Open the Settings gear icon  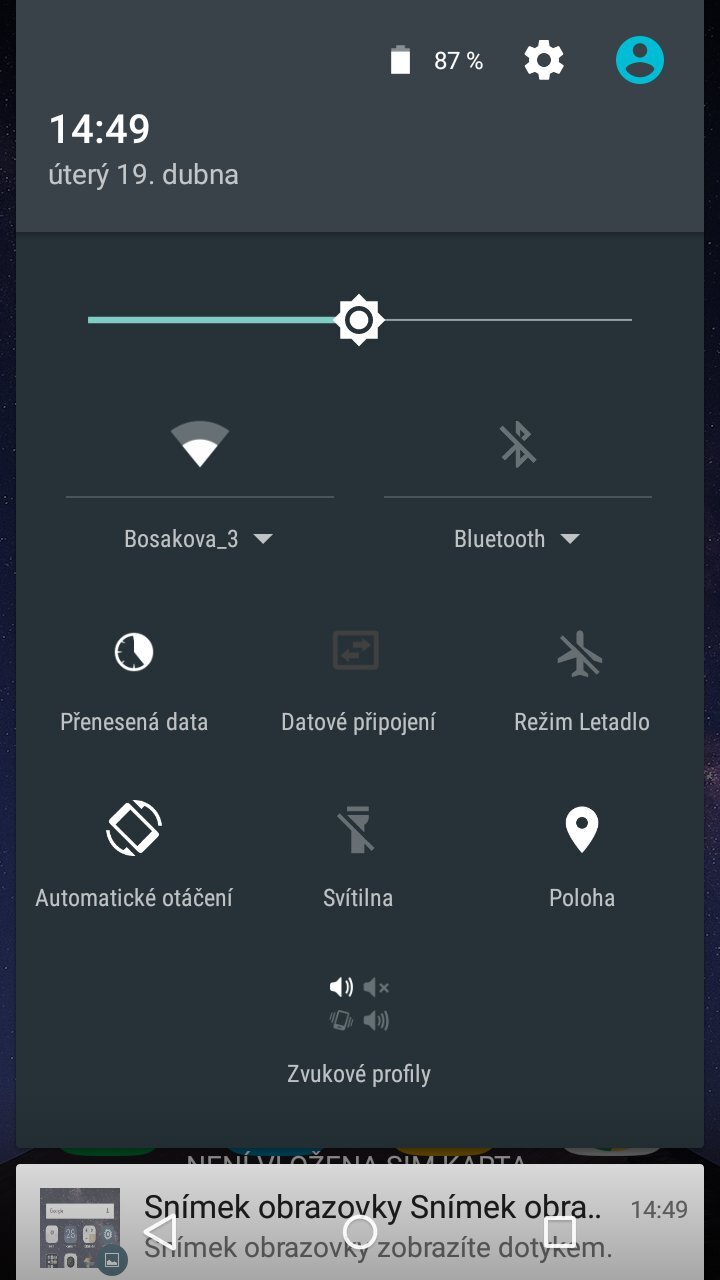(x=543, y=59)
